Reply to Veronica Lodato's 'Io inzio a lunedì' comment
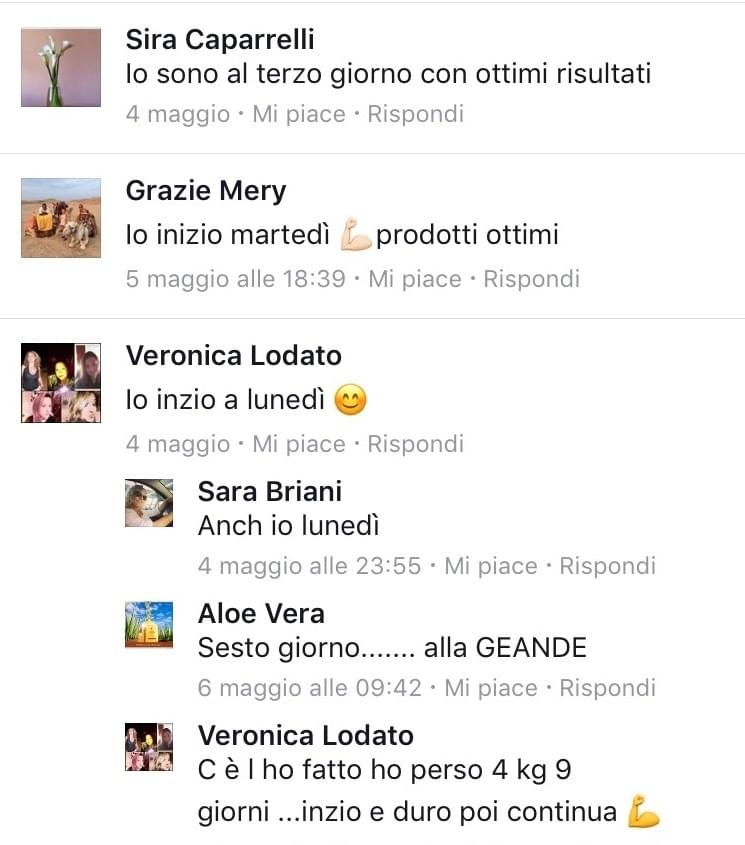This screenshot has height=845, width=745. pos(415,444)
